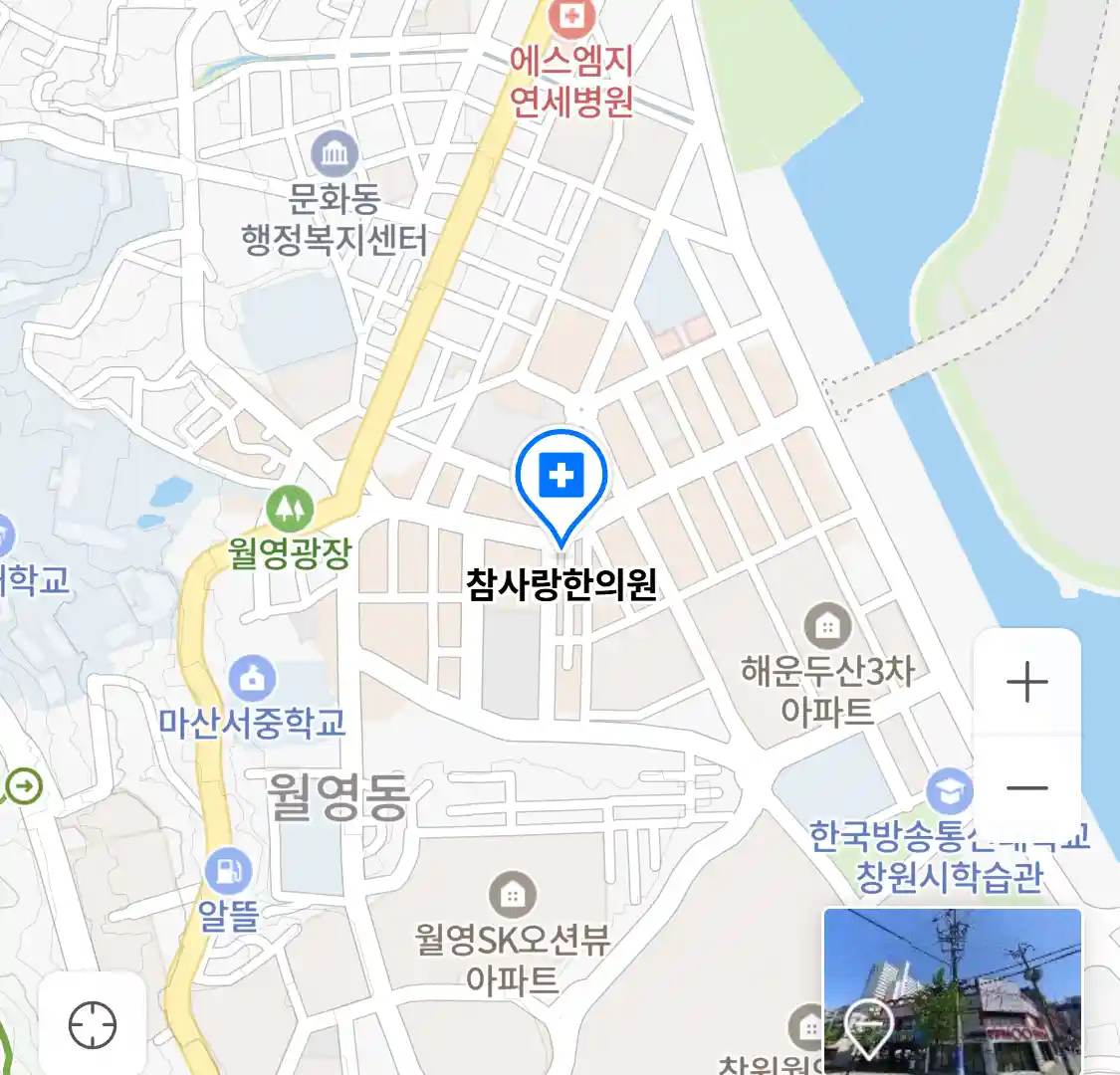Center map on my current location
This screenshot has width=1120, height=1075.
93,1025
